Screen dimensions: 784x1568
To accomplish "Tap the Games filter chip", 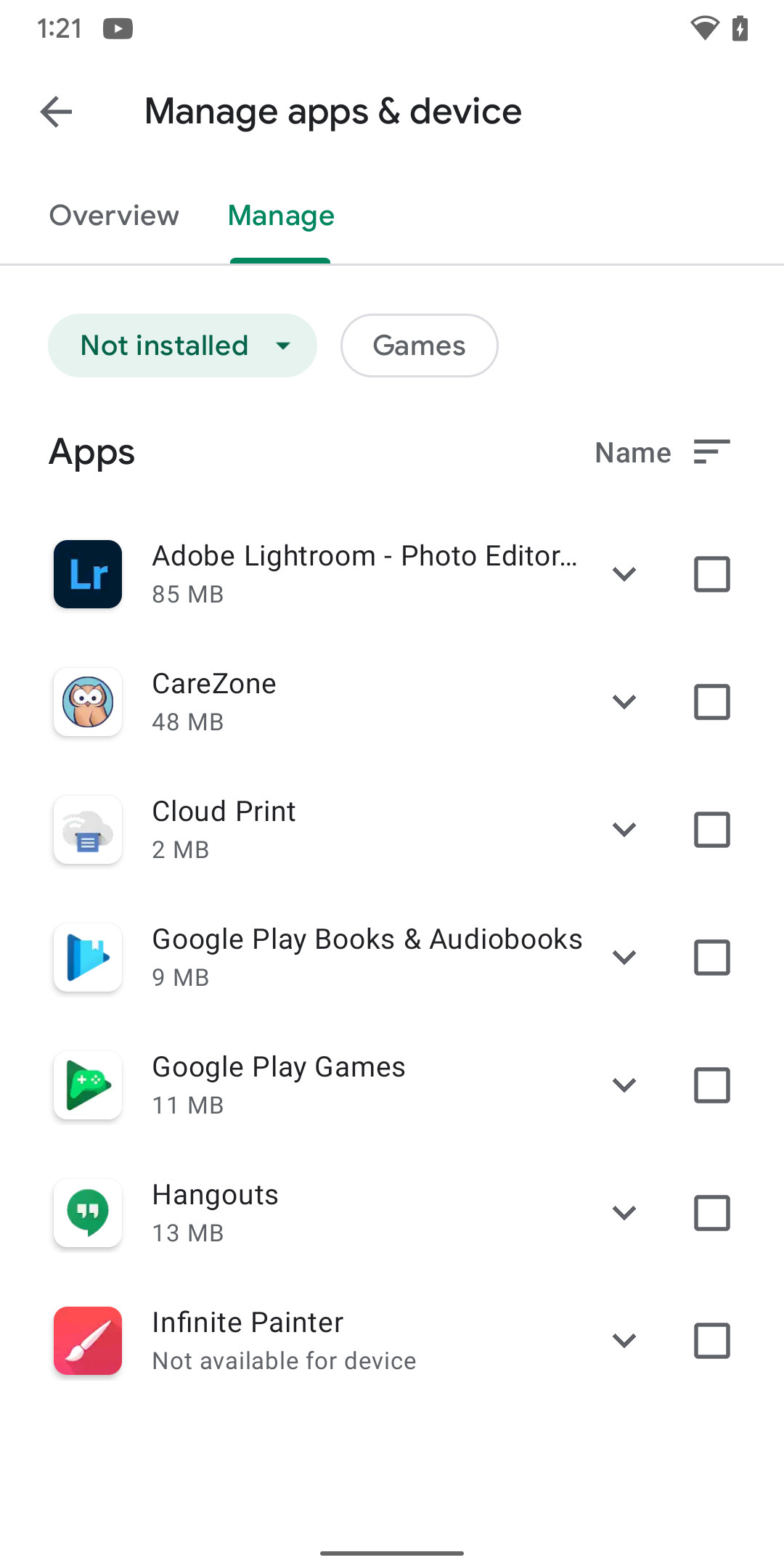I will tap(419, 346).
